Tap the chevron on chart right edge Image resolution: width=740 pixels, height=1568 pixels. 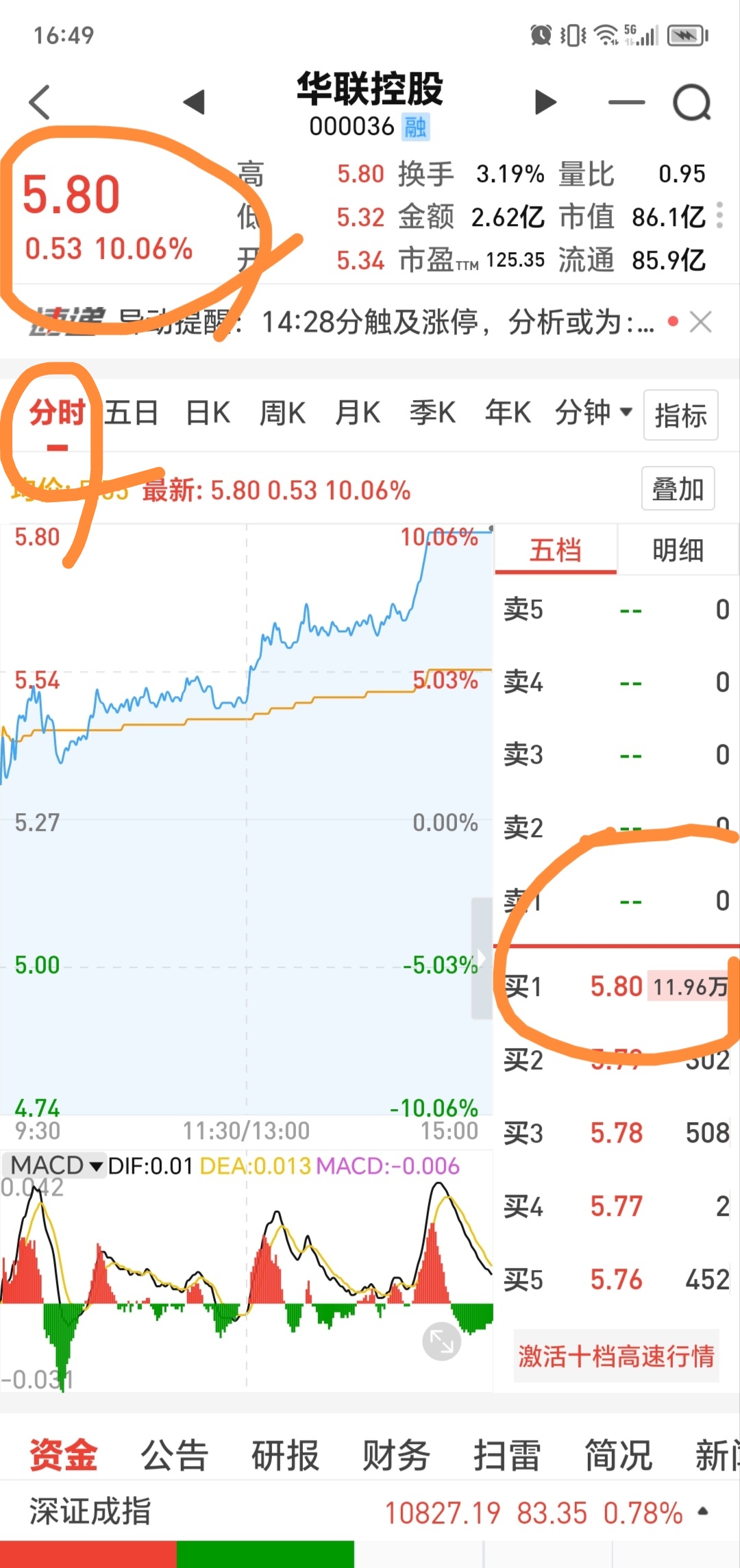click(483, 957)
